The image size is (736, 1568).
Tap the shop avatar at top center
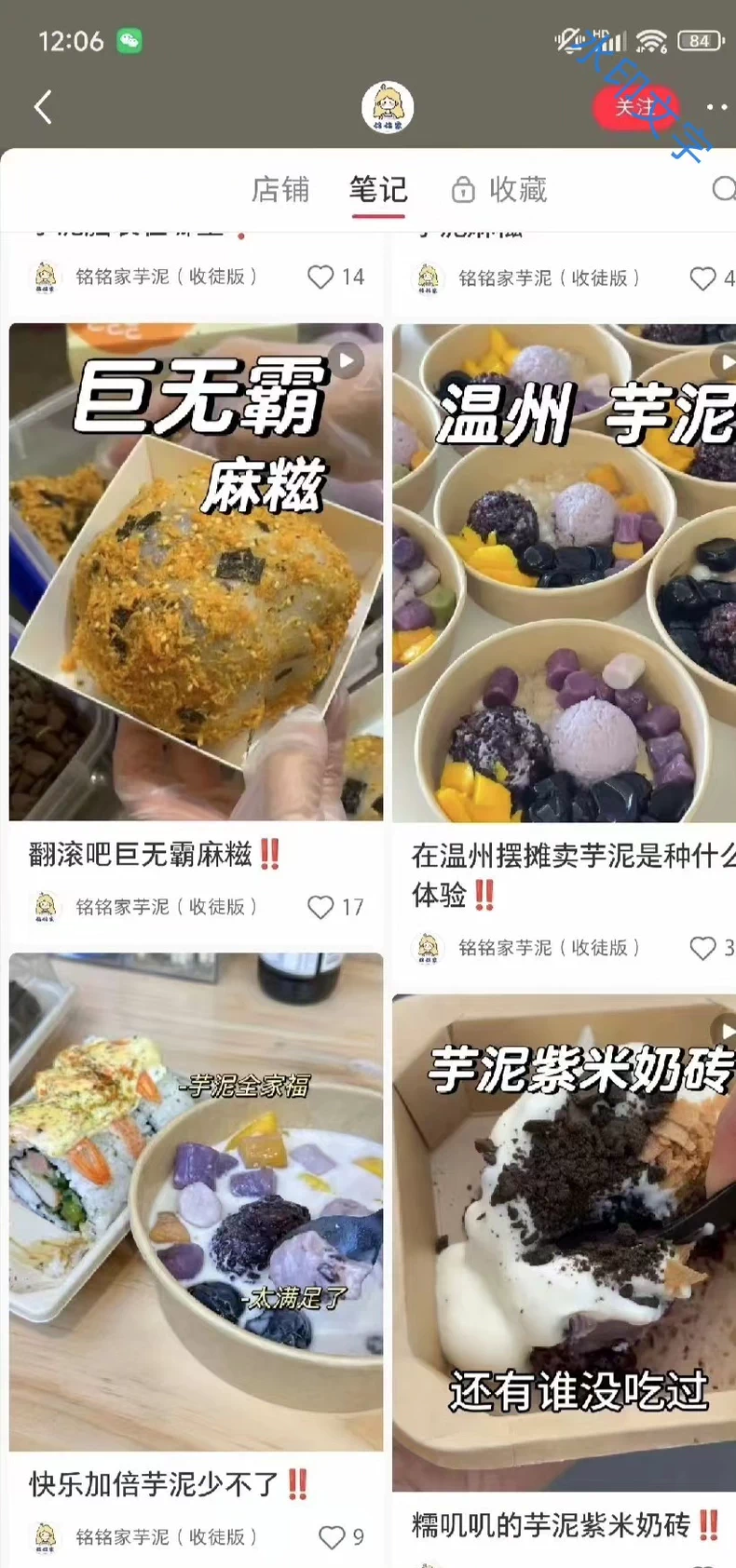point(388,105)
